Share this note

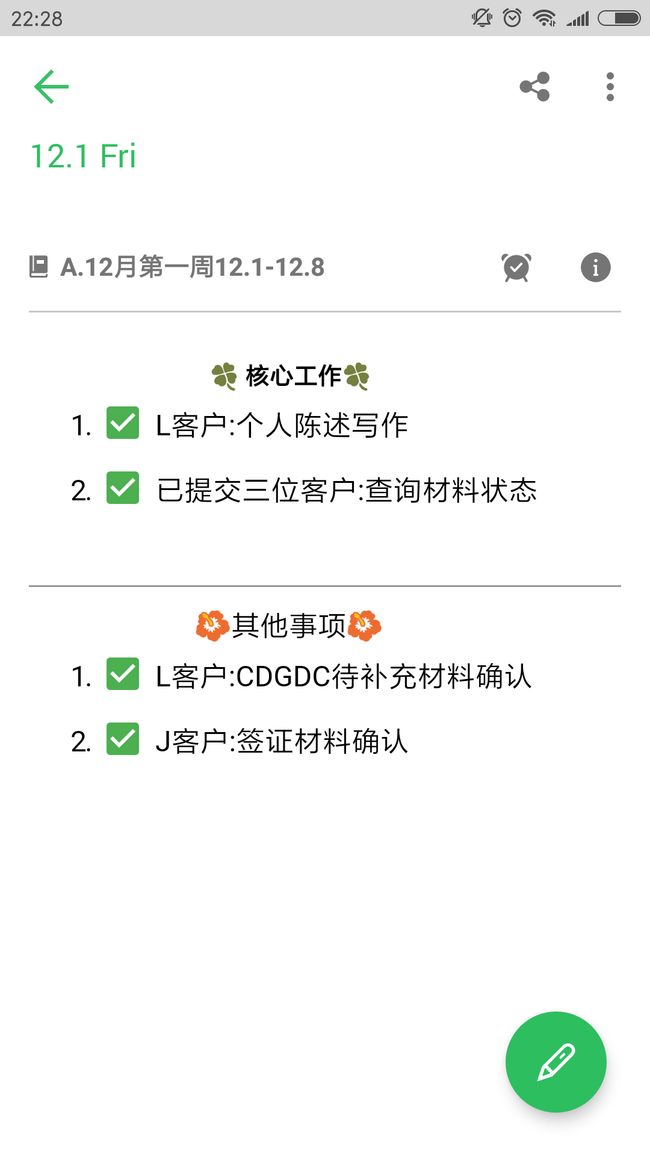coord(535,87)
